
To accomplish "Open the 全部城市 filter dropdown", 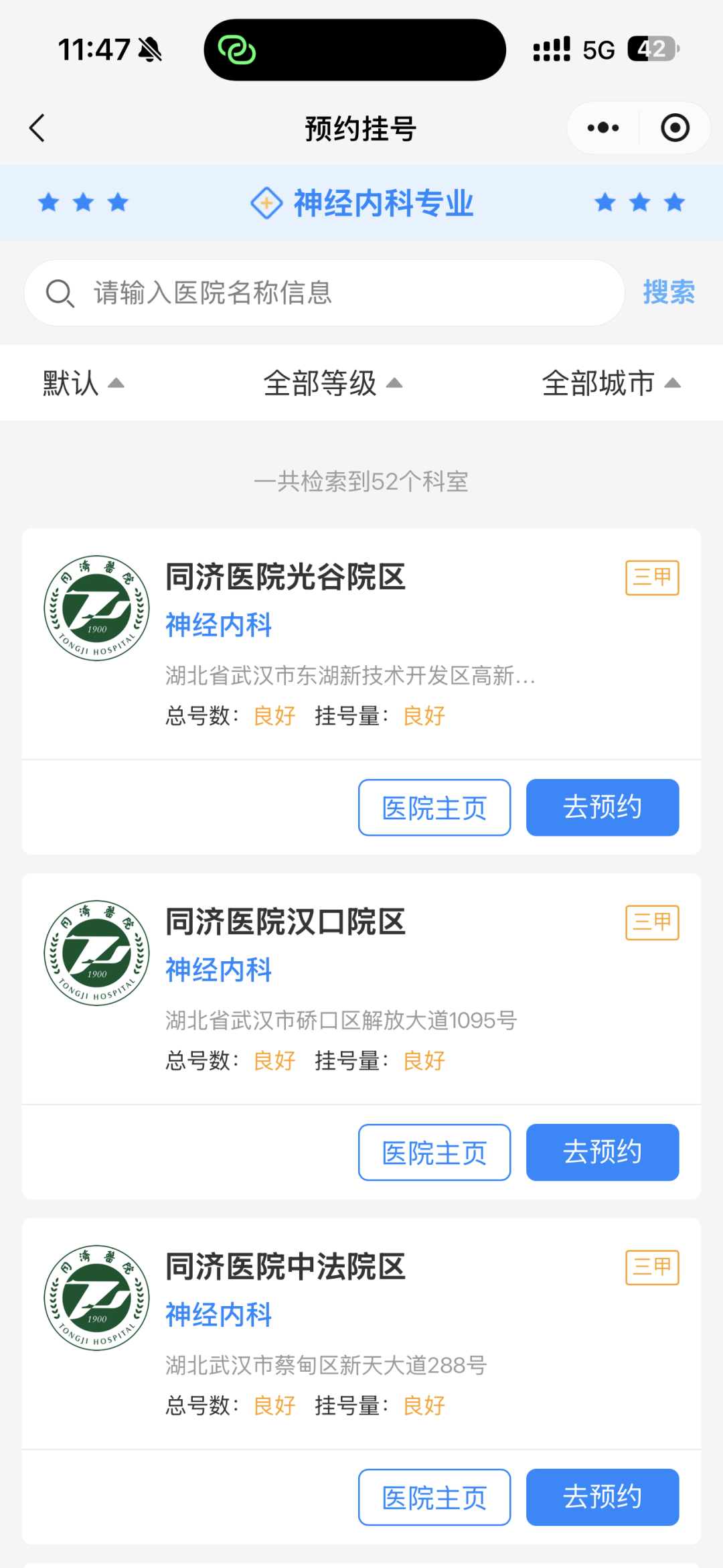I will tap(611, 383).
